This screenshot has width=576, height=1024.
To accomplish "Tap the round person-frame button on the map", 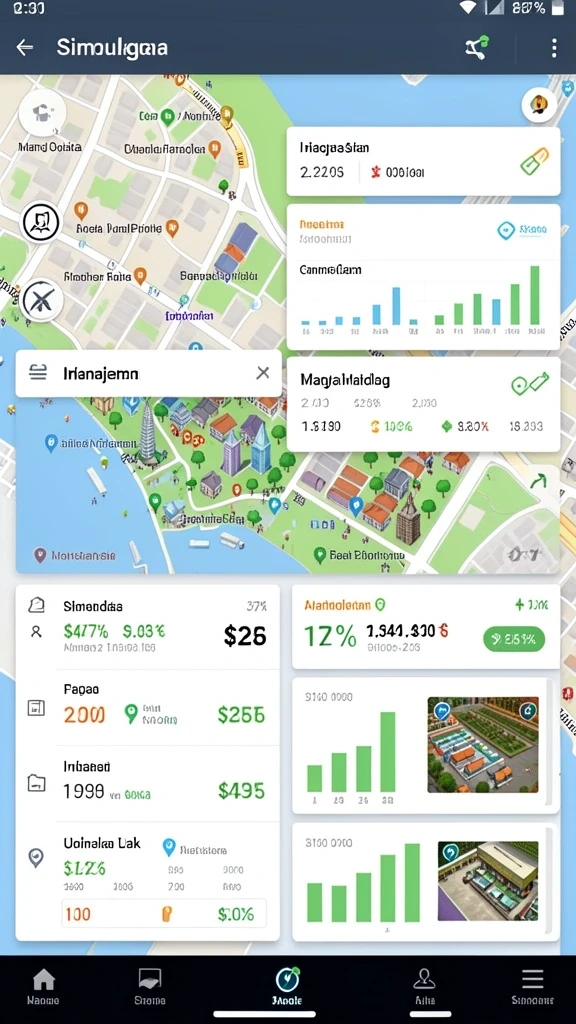I will (41, 223).
